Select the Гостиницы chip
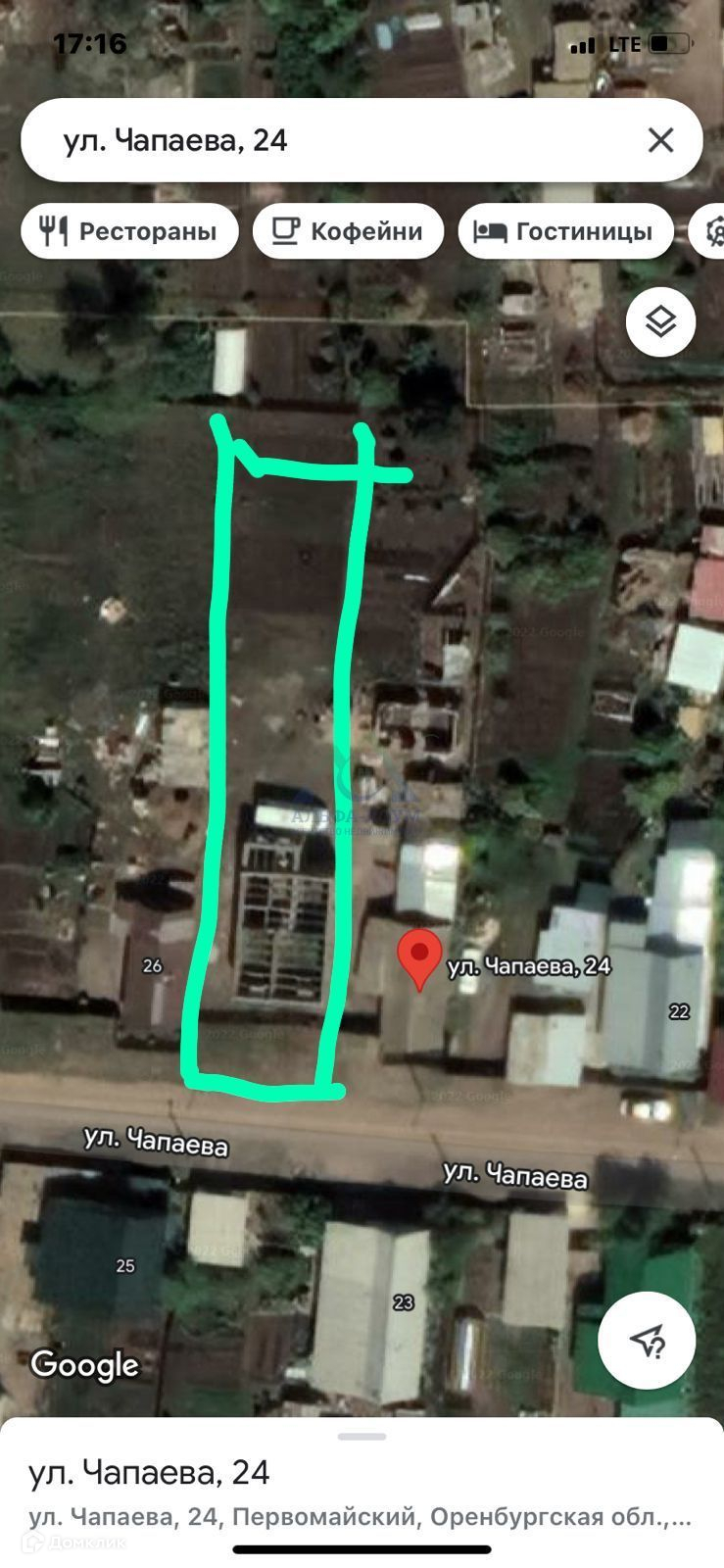Viewport: 724px width, 1568px height. (565, 231)
